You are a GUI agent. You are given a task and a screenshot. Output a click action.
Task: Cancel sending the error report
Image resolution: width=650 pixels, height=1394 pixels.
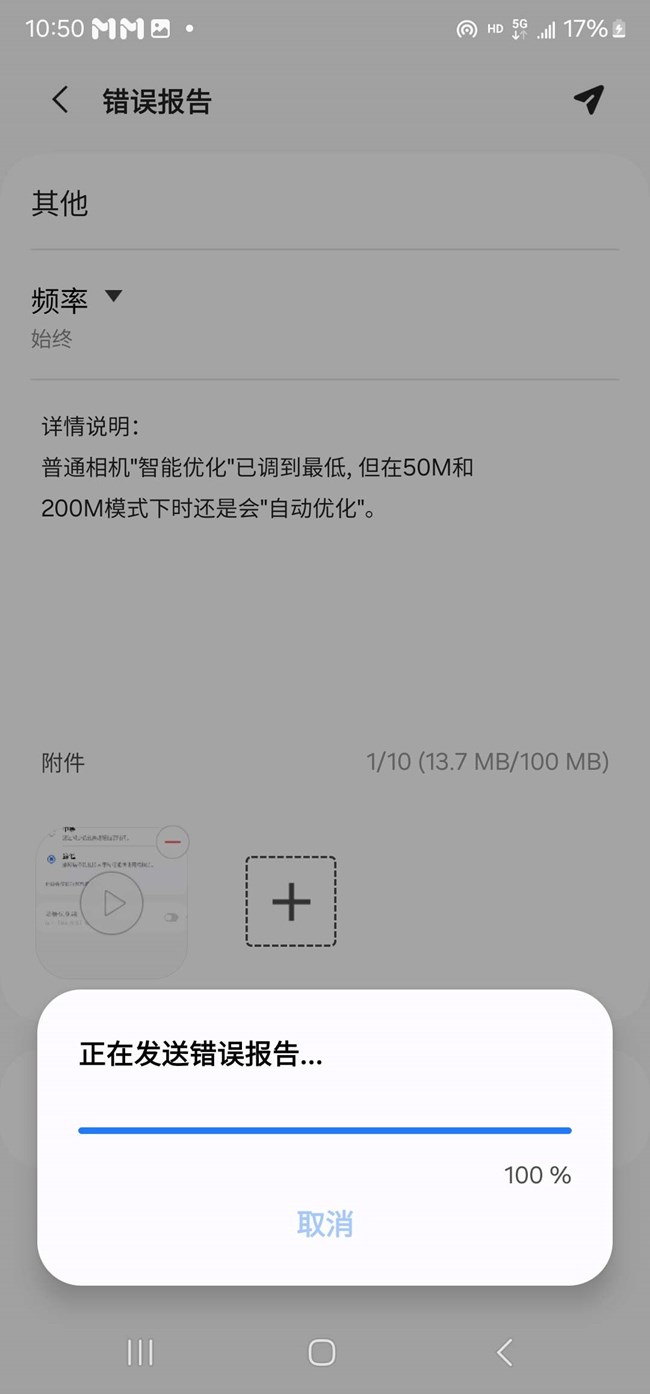tap(324, 1224)
